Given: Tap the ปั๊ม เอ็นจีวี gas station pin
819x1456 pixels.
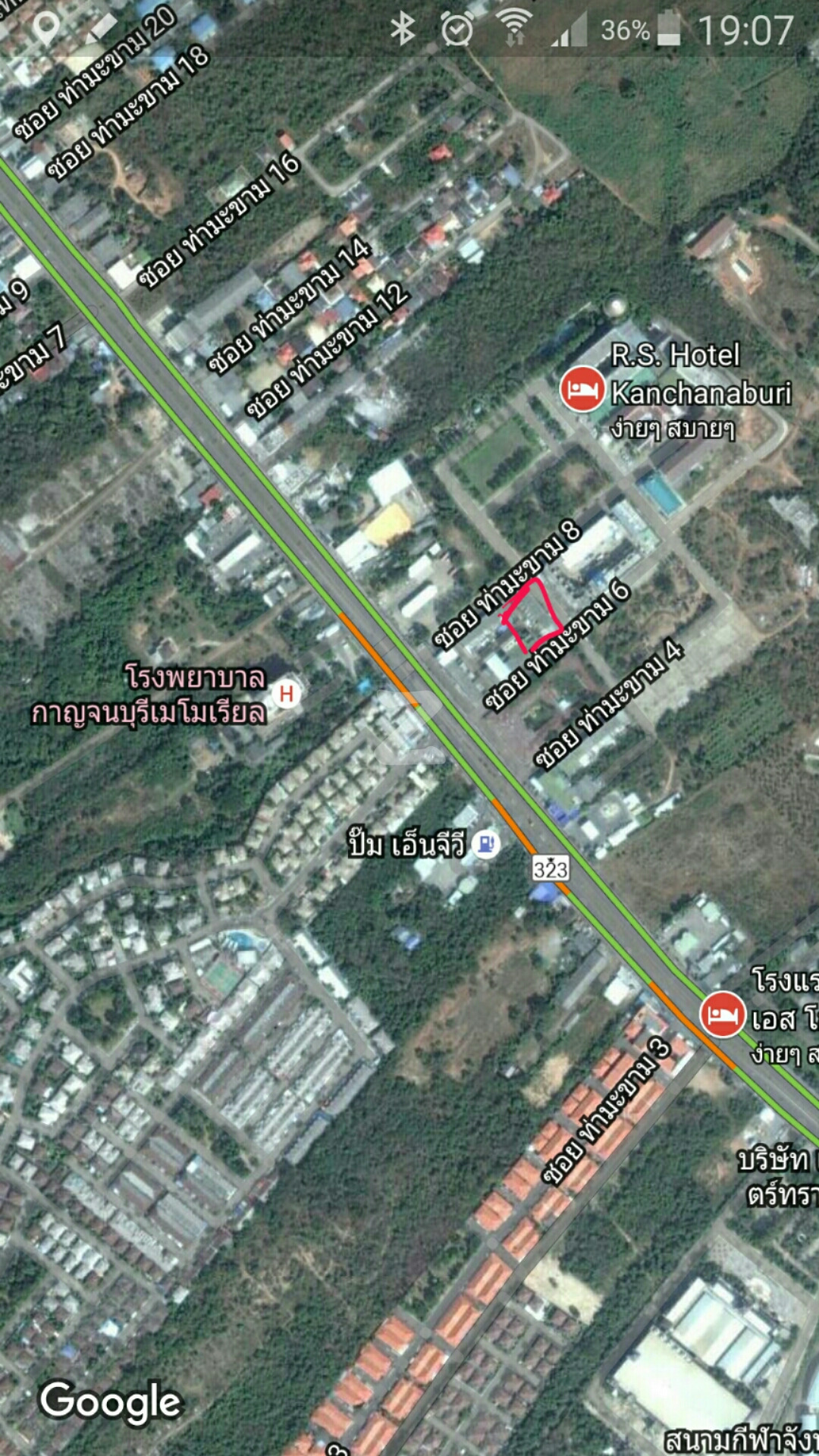Looking at the screenshot, I should pyautogui.click(x=486, y=843).
